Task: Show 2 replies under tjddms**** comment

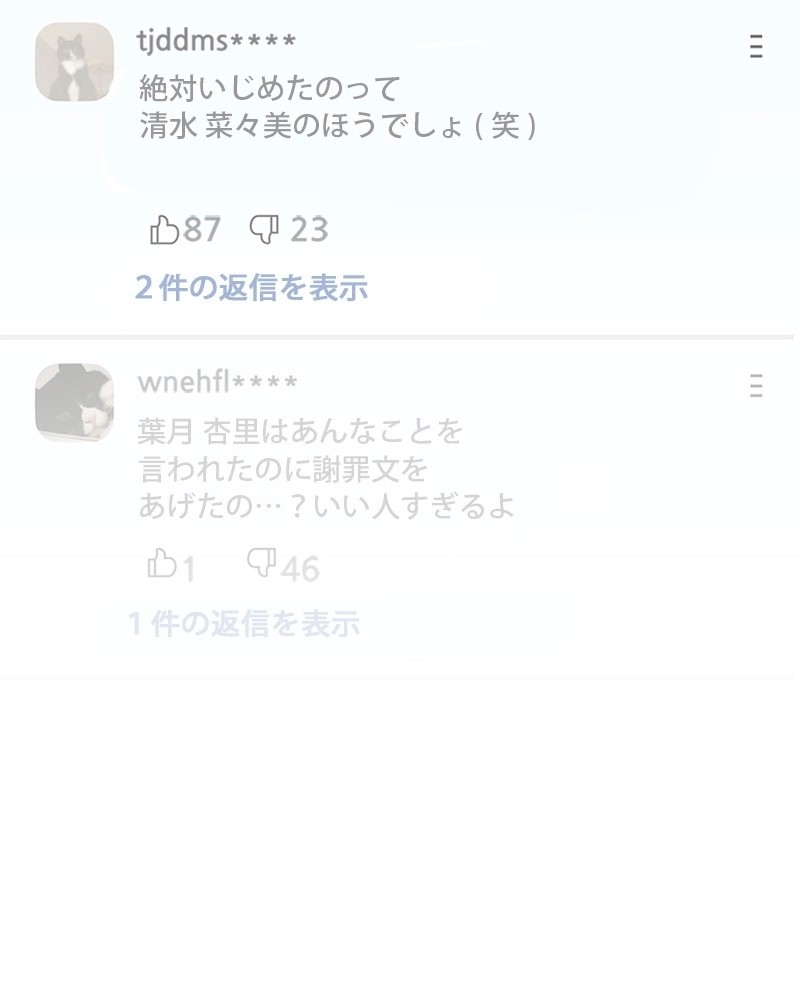Action: click(252, 288)
